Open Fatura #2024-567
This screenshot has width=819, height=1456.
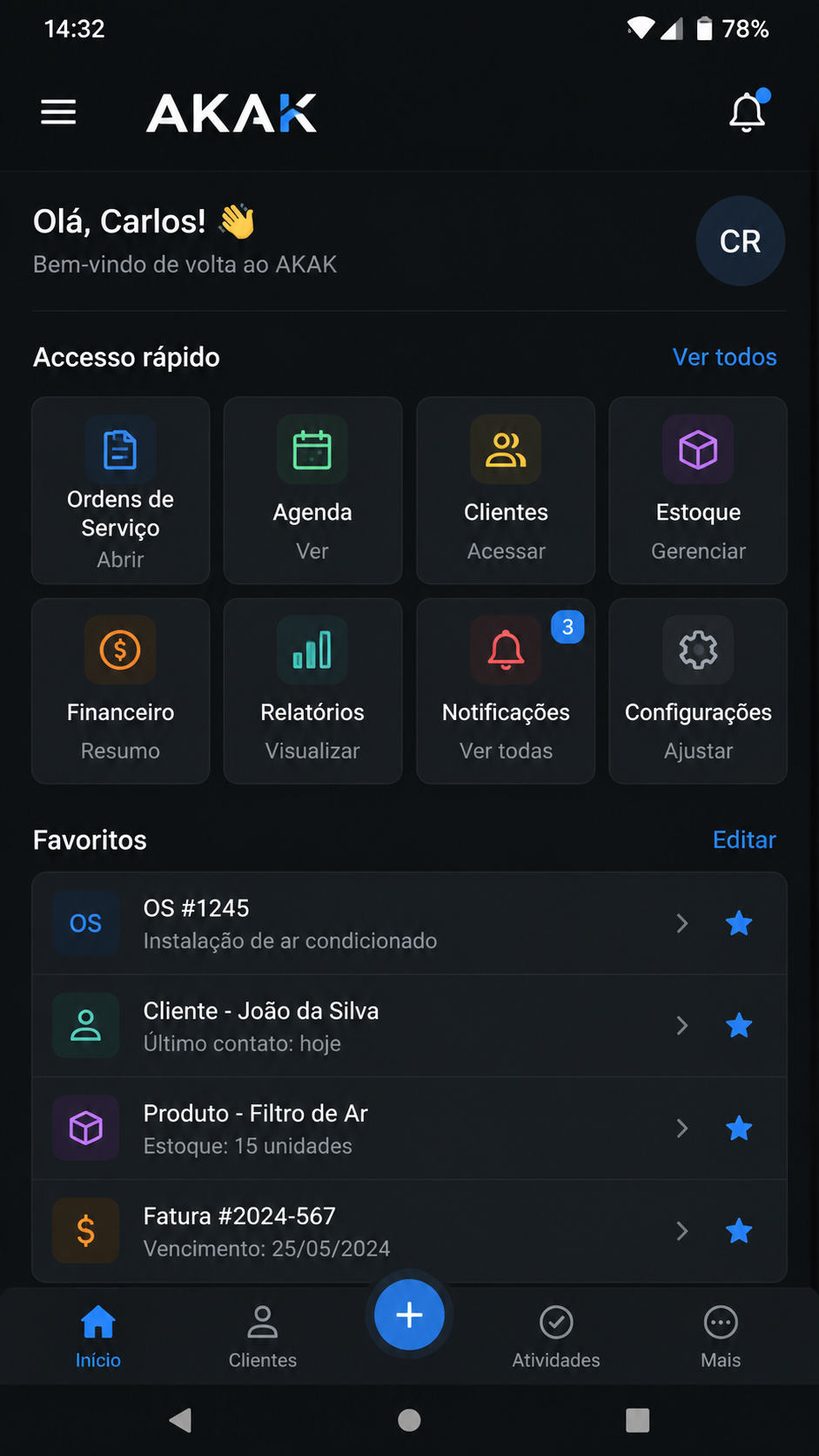[409, 1230]
